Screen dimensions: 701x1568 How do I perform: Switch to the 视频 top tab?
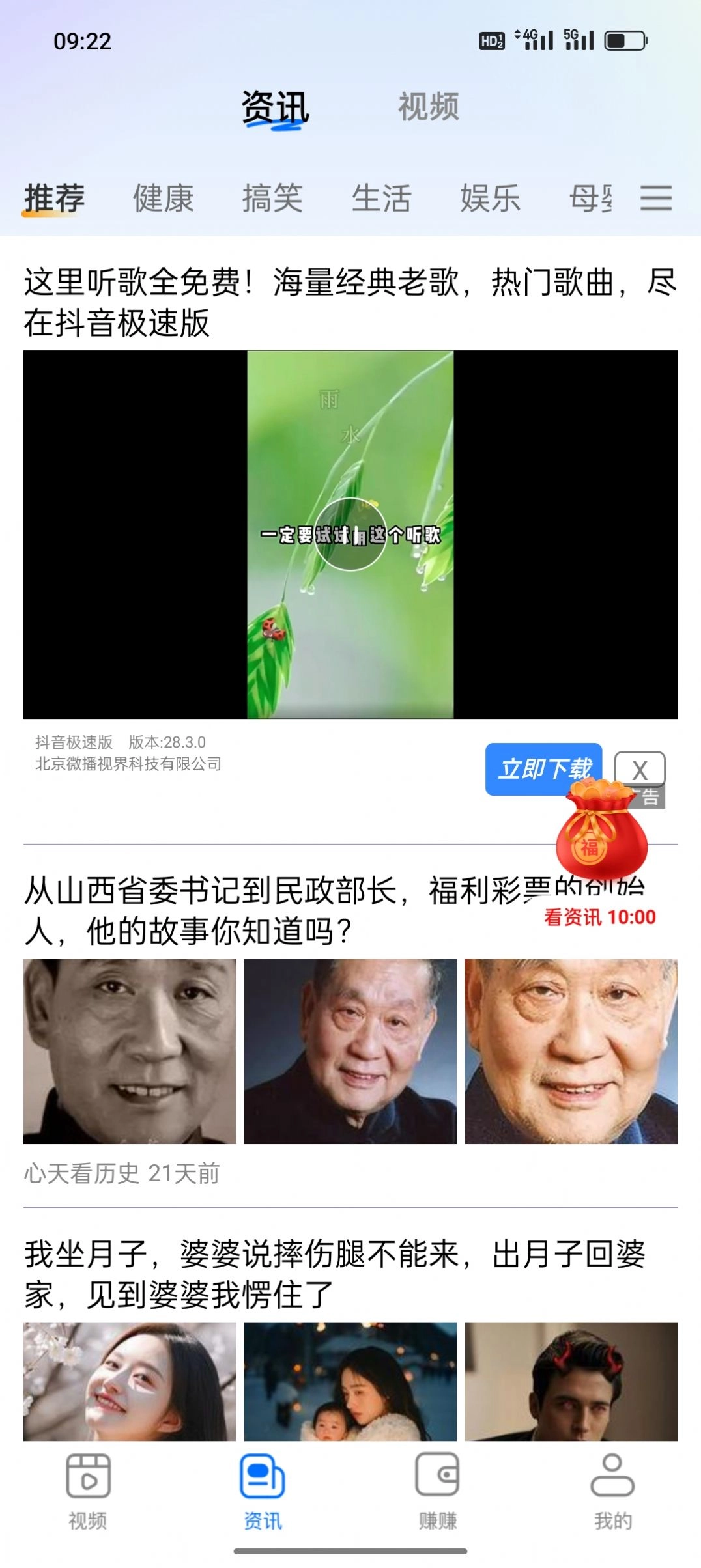[x=428, y=107]
